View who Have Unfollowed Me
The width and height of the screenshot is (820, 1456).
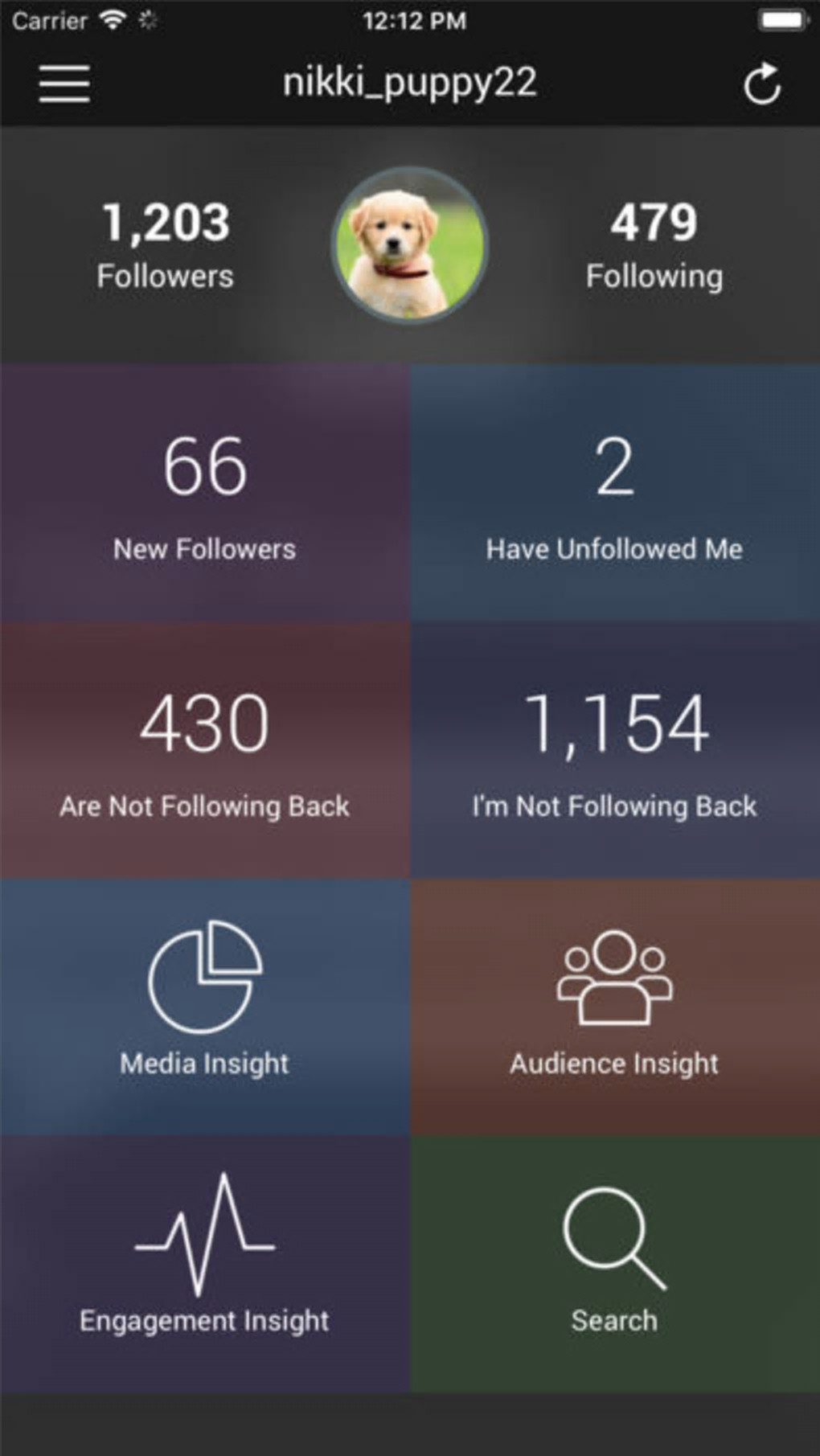[x=615, y=493]
